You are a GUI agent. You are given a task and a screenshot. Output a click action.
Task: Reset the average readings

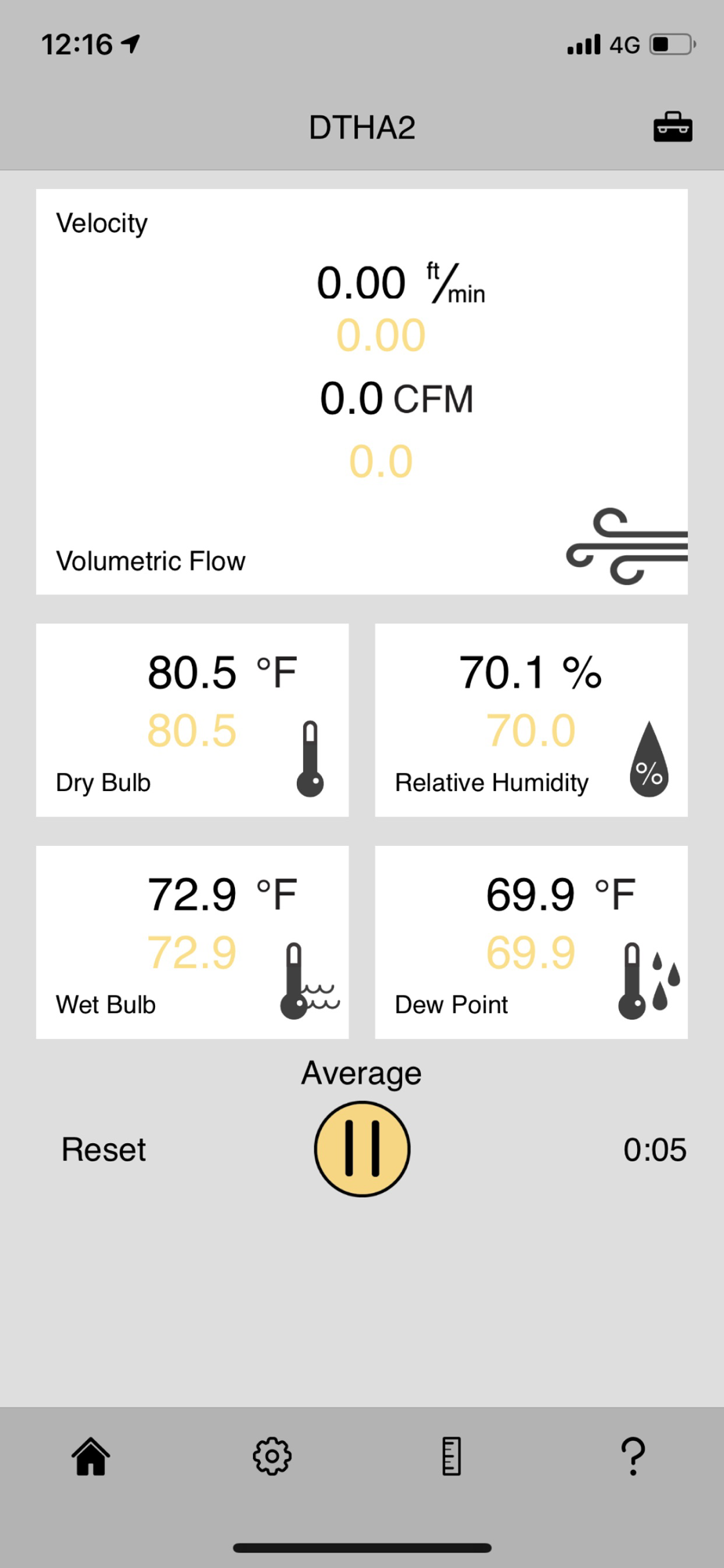point(103,1149)
